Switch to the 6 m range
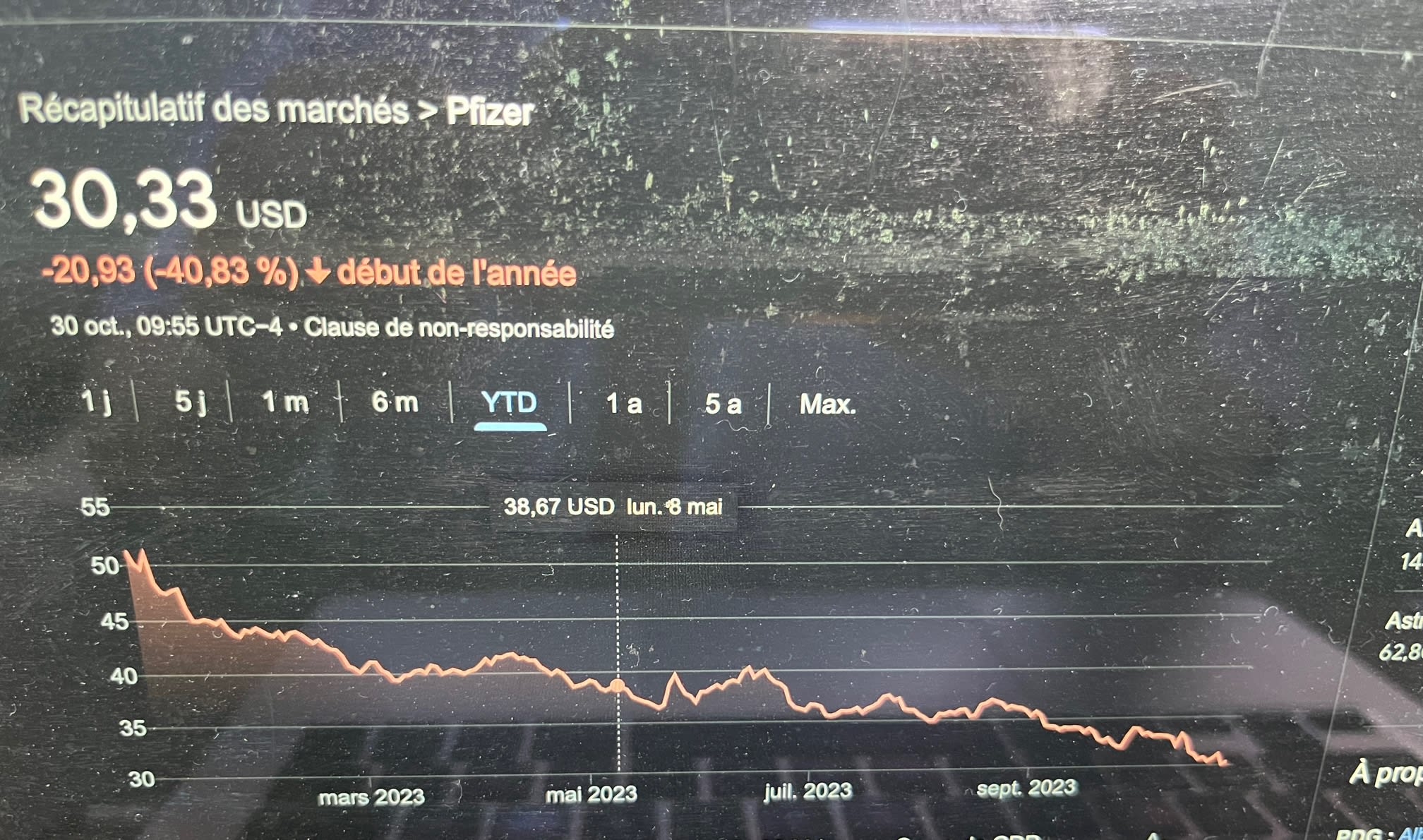Screen dimensions: 1423x840 pos(395,402)
